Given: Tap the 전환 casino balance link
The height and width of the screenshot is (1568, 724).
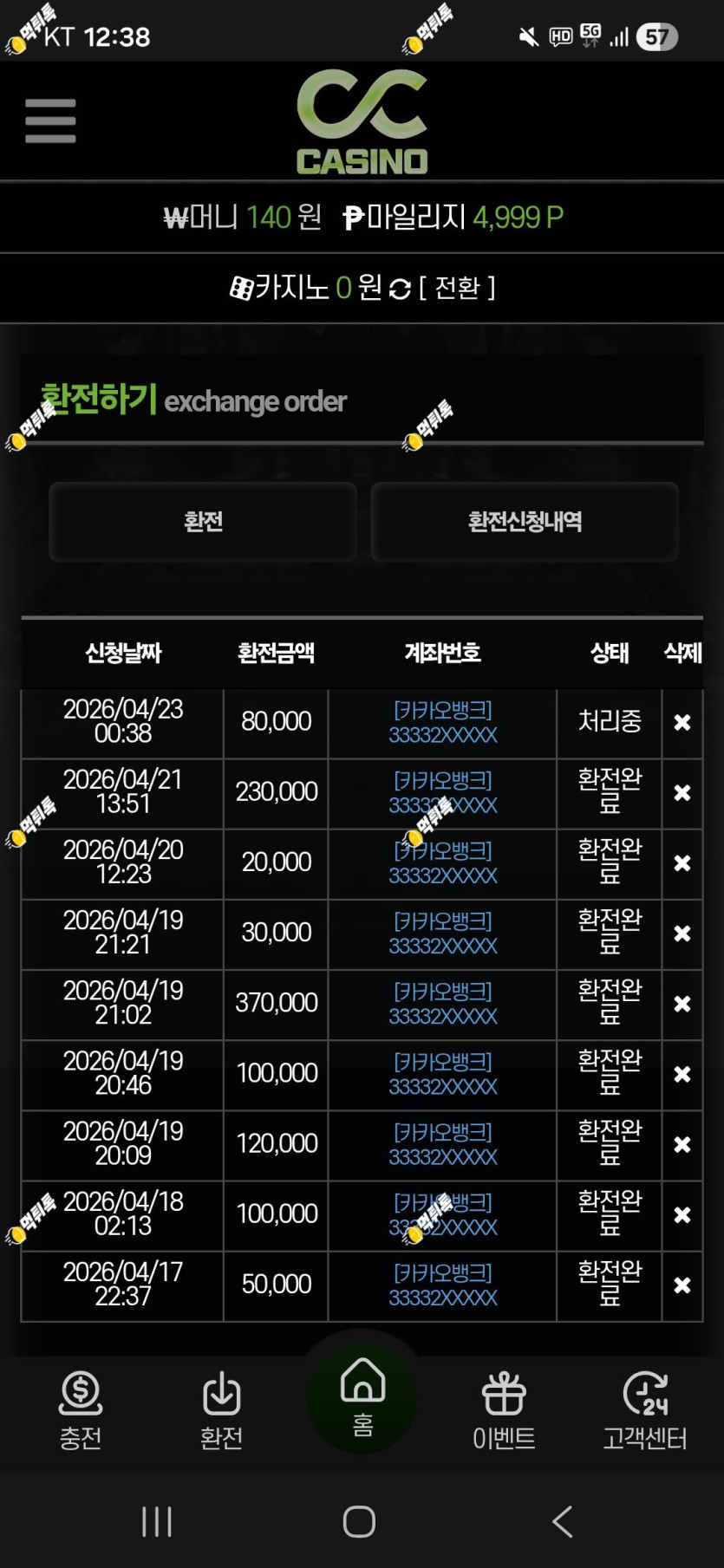Looking at the screenshot, I should click(x=457, y=288).
